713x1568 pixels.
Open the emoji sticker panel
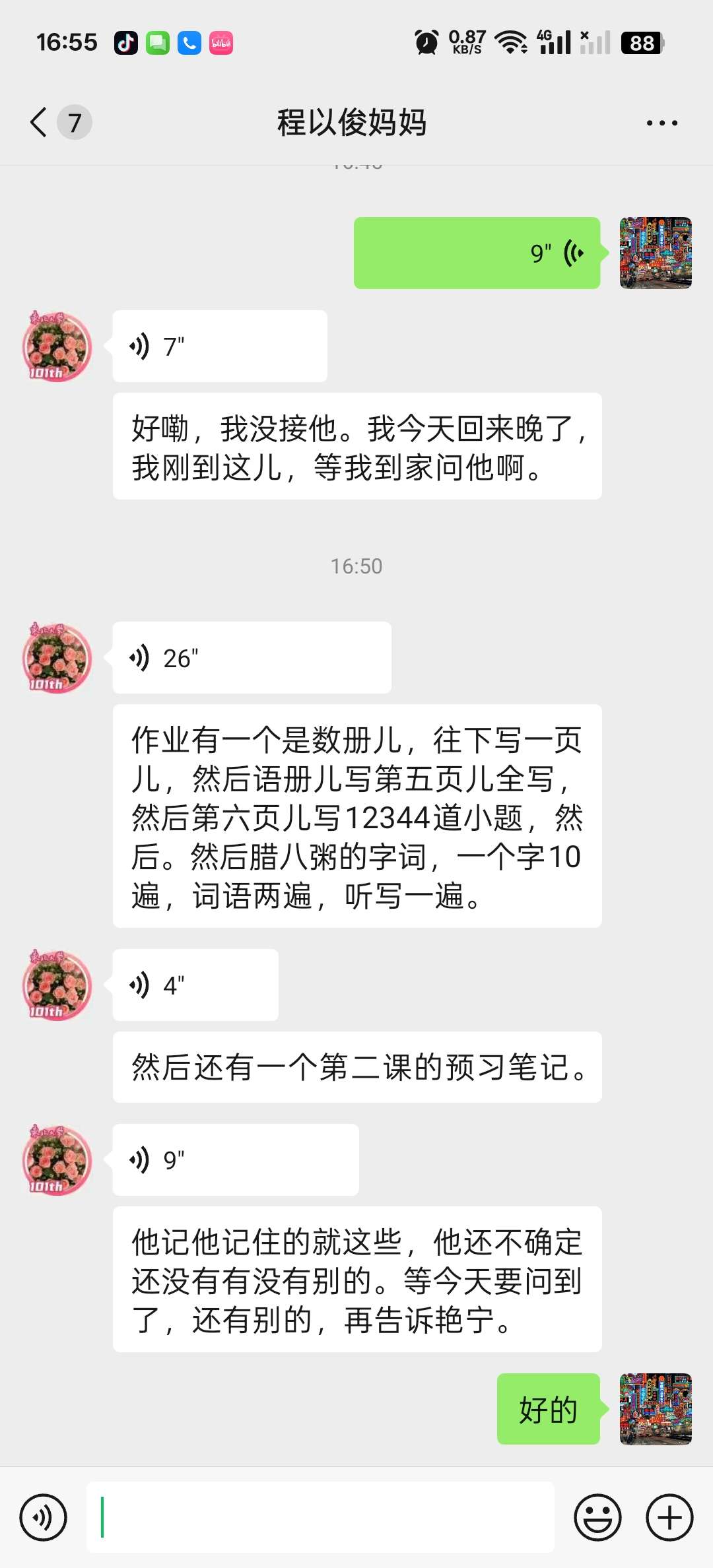pos(597,1517)
